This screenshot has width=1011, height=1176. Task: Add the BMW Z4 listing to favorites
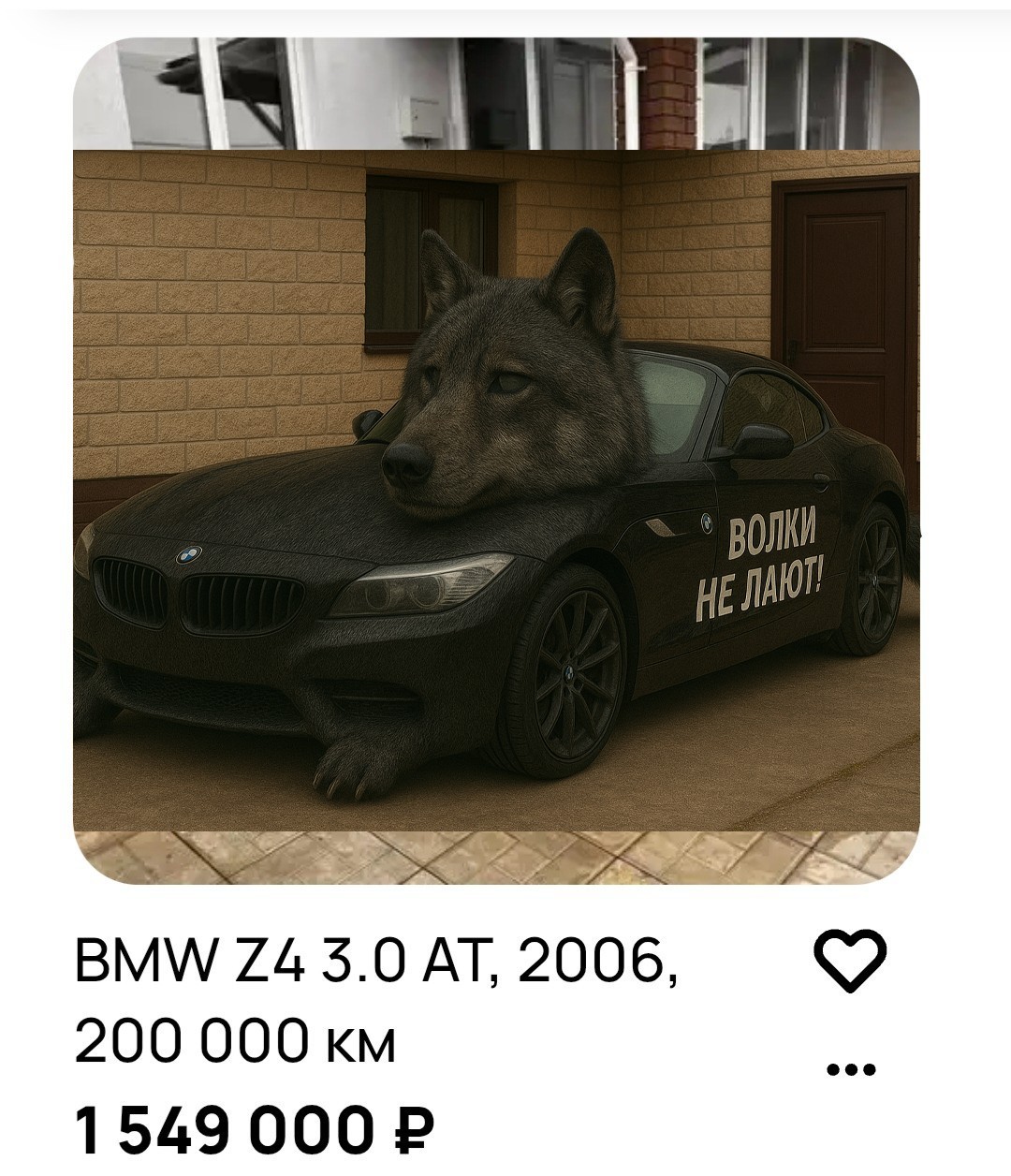(850, 959)
